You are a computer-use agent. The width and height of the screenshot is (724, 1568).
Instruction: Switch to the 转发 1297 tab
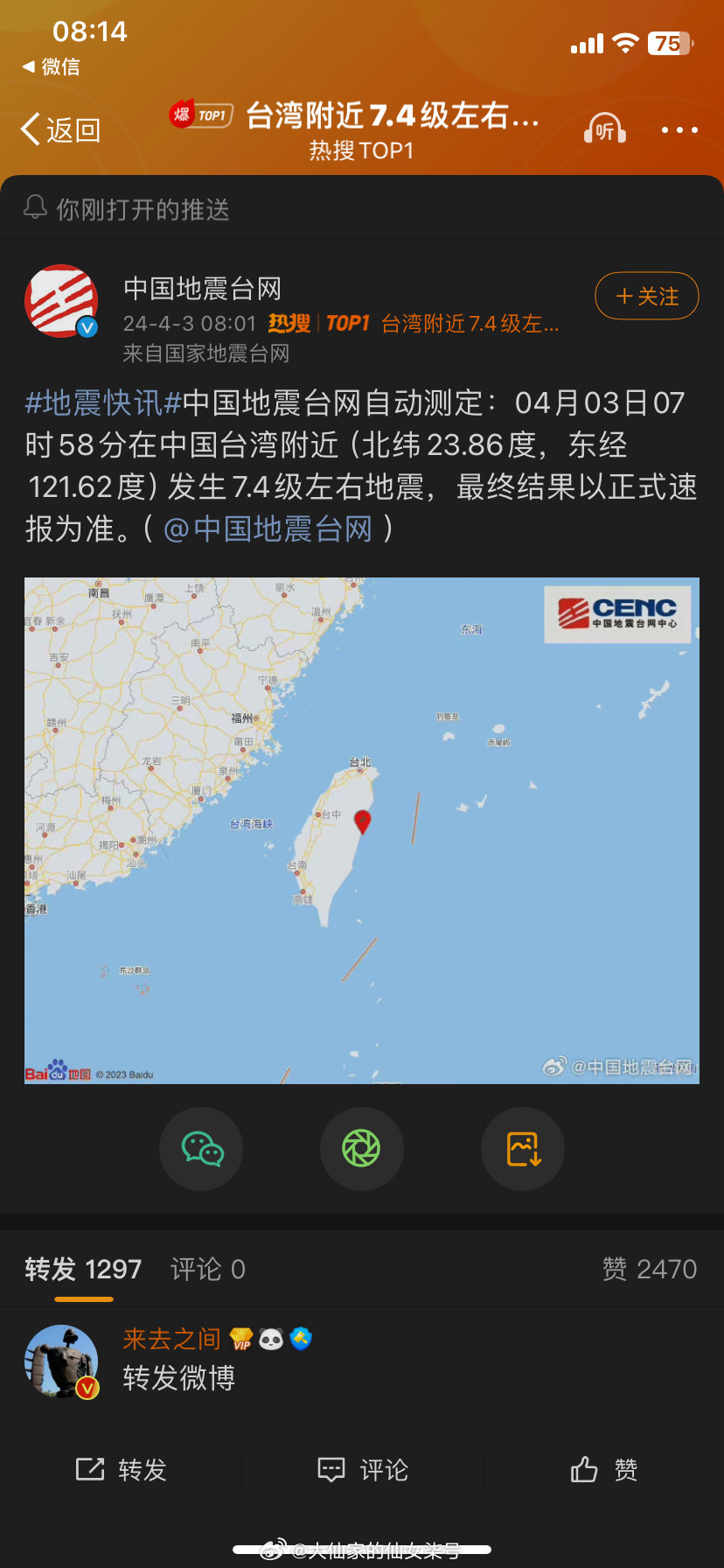(83, 1269)
